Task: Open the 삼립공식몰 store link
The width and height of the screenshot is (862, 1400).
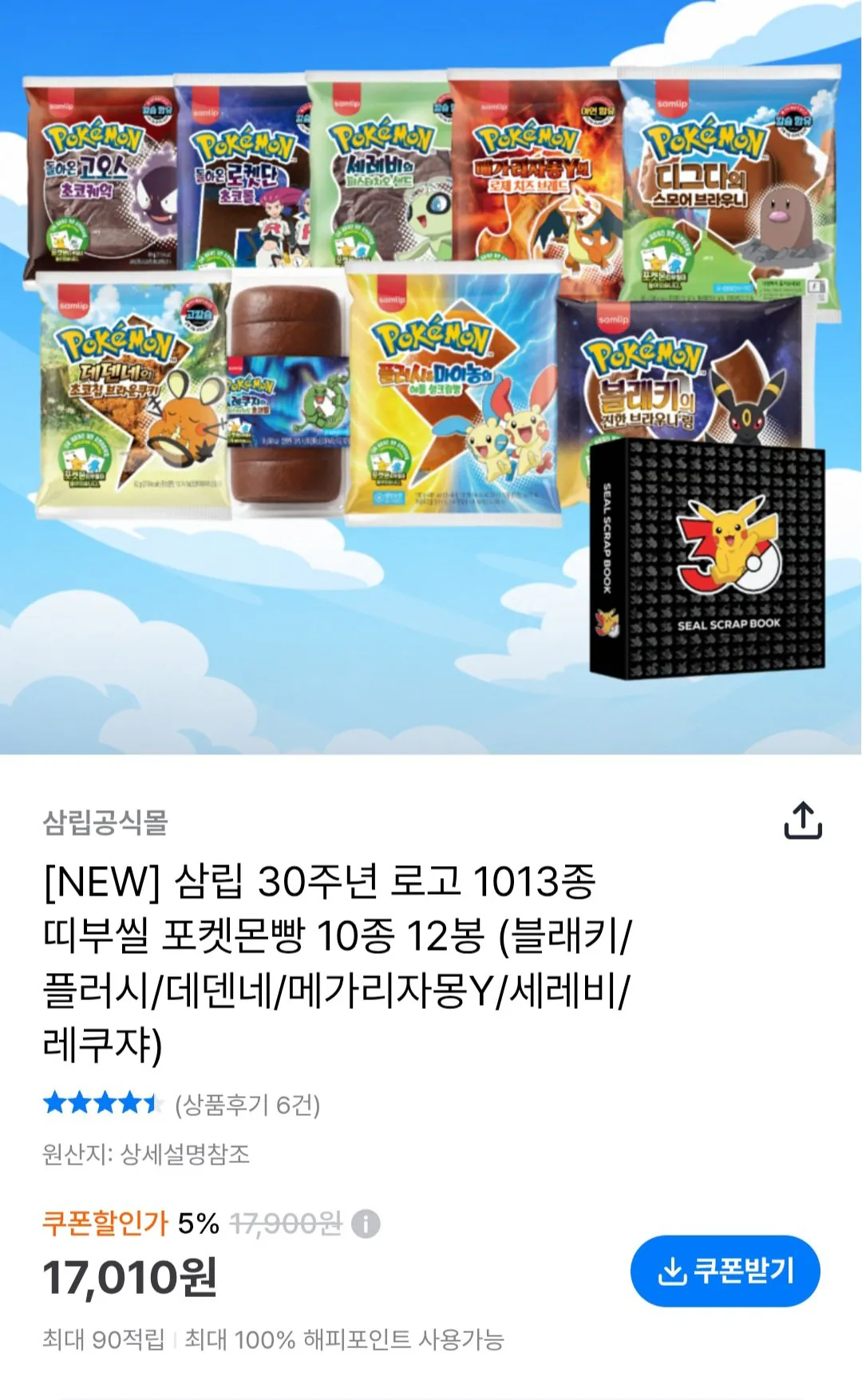Action: [x=105, y=822]
